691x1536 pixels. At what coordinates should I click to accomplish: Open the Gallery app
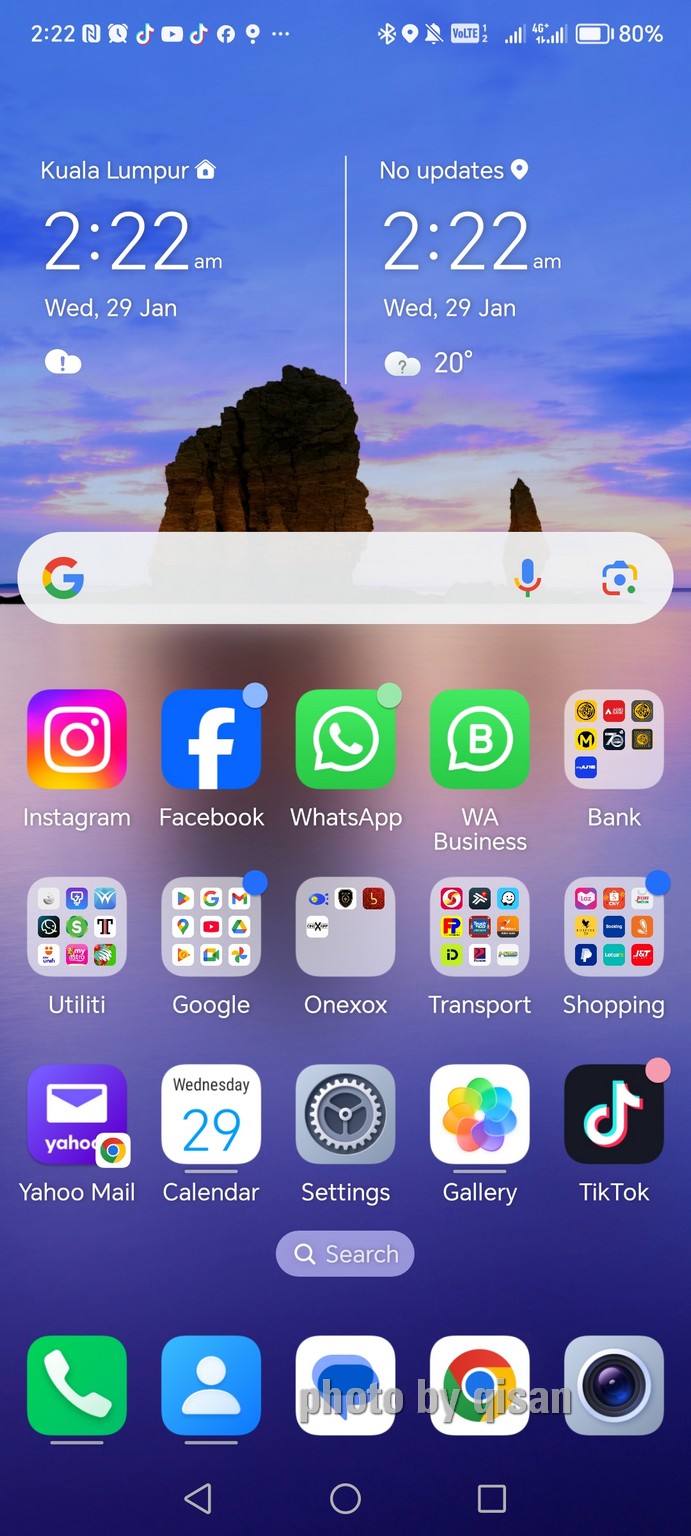(x=480, y=1114)
